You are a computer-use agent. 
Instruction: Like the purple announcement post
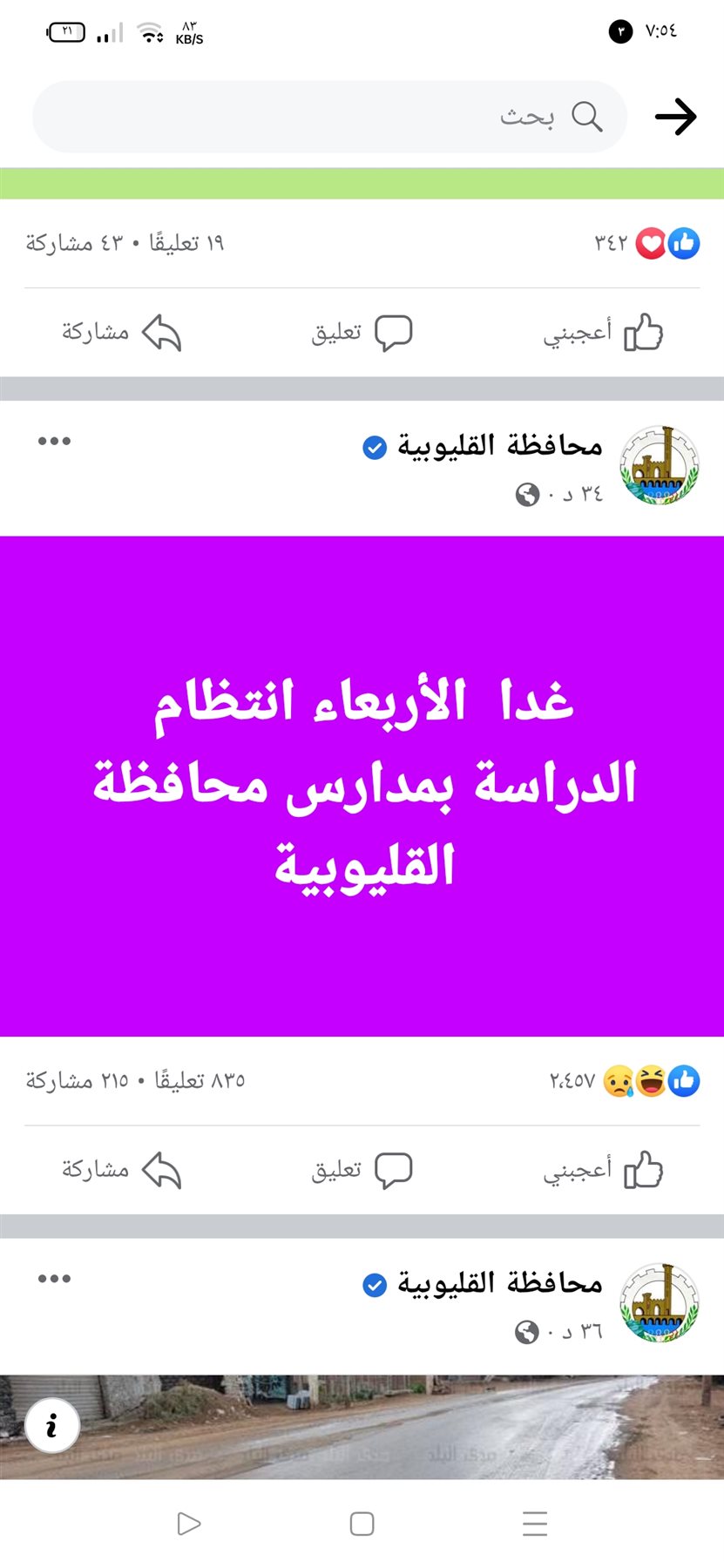[603, 1170]
